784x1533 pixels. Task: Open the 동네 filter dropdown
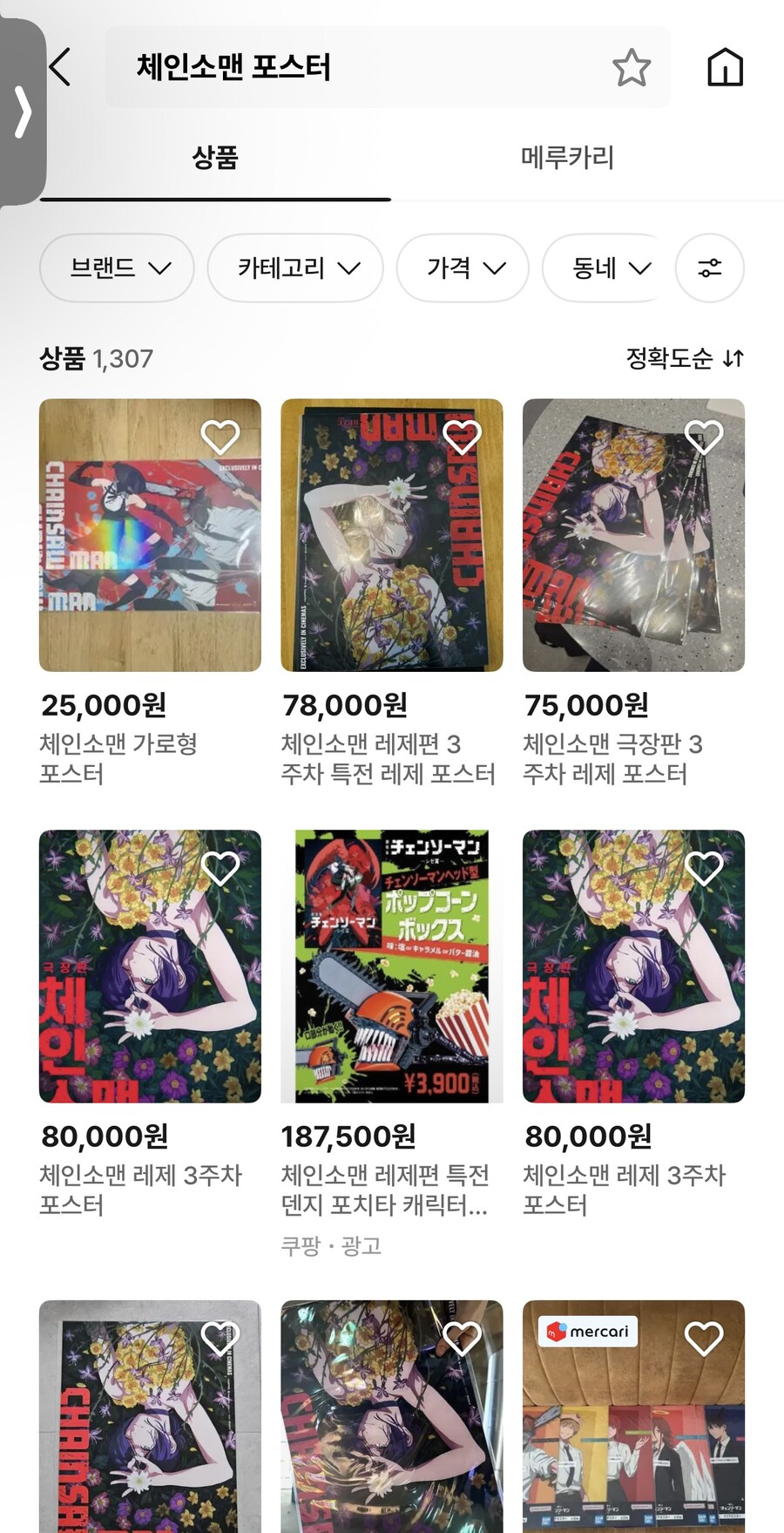(x=609, y=268)
